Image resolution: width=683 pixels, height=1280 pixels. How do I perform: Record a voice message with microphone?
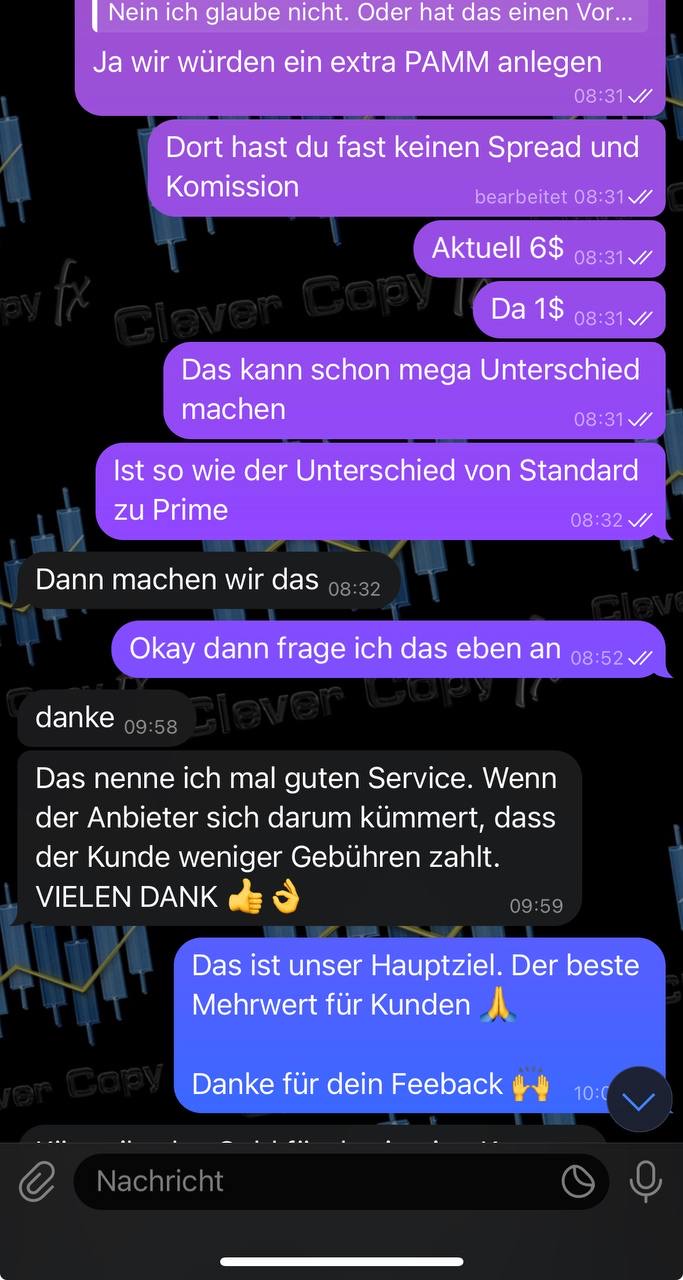pos(645,1182)
